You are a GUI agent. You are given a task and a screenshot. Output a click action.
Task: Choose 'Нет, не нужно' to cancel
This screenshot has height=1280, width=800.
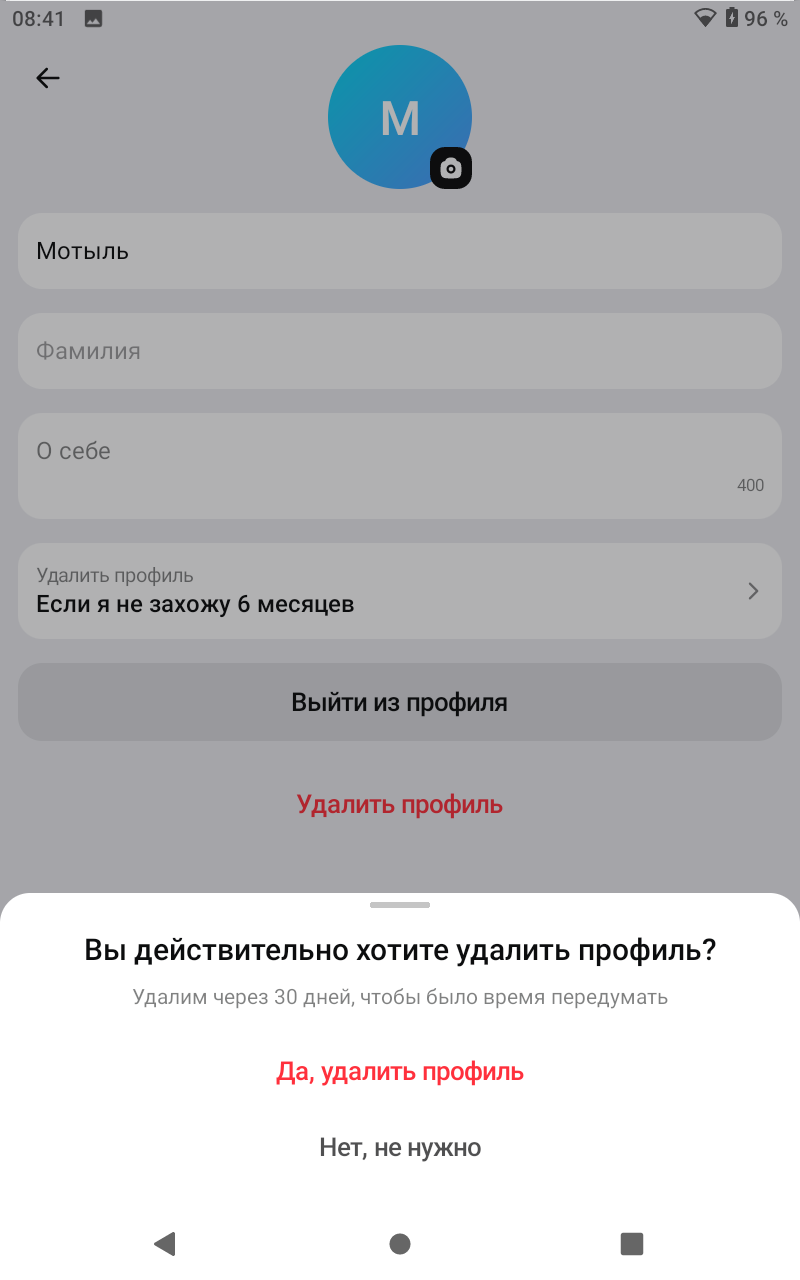coord(400,1147)
